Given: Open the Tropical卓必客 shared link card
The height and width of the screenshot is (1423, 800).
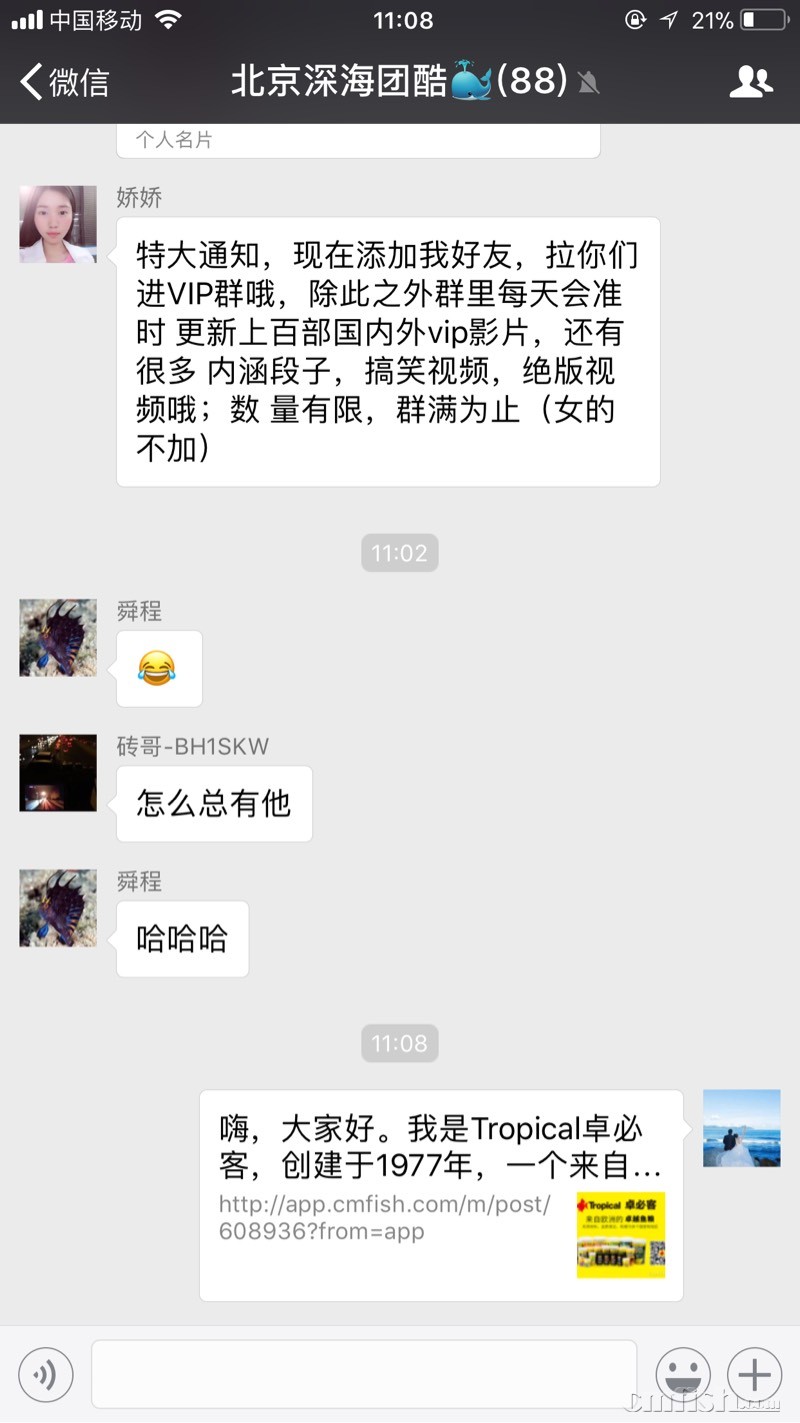Looking at the screenshot, I should pos(441,1194).
